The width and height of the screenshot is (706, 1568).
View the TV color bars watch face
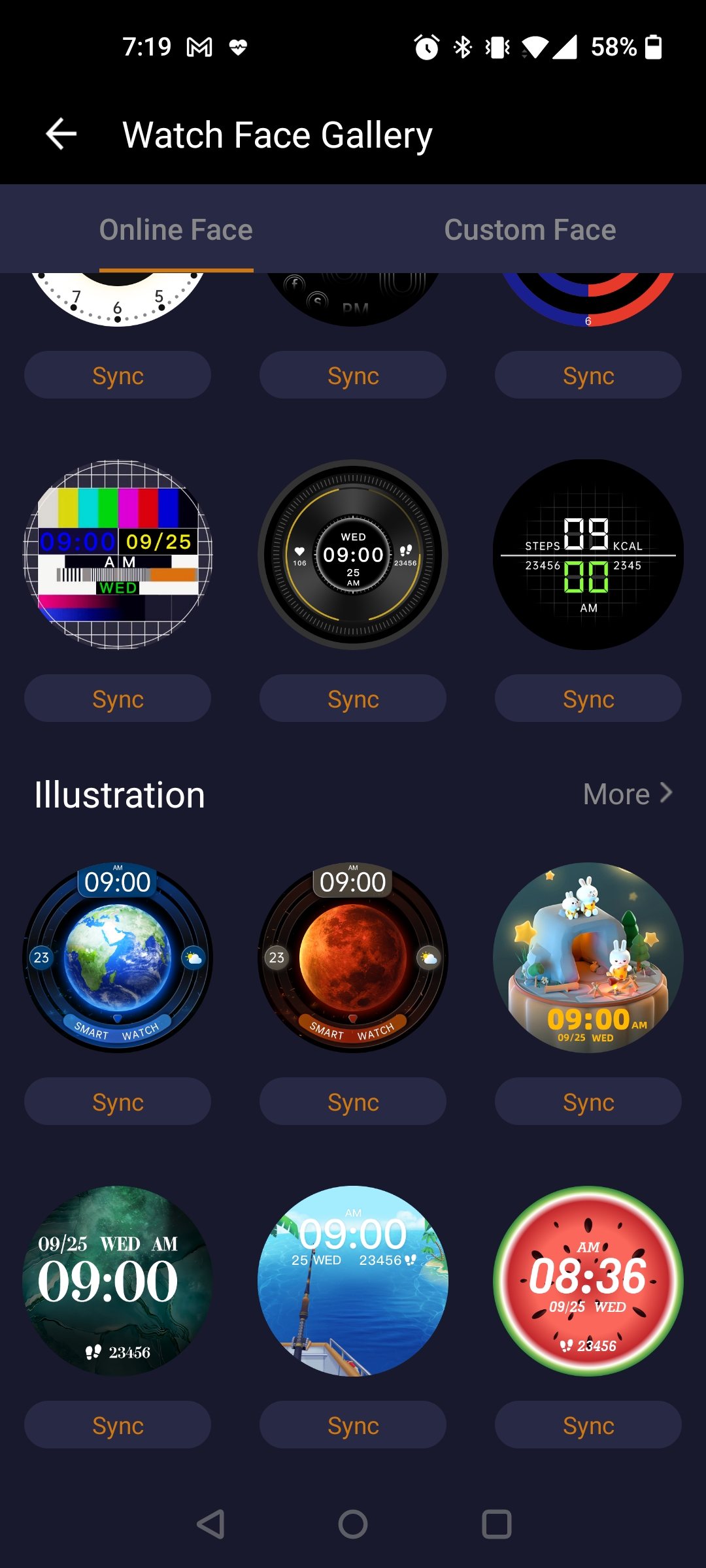pos(118,555)
